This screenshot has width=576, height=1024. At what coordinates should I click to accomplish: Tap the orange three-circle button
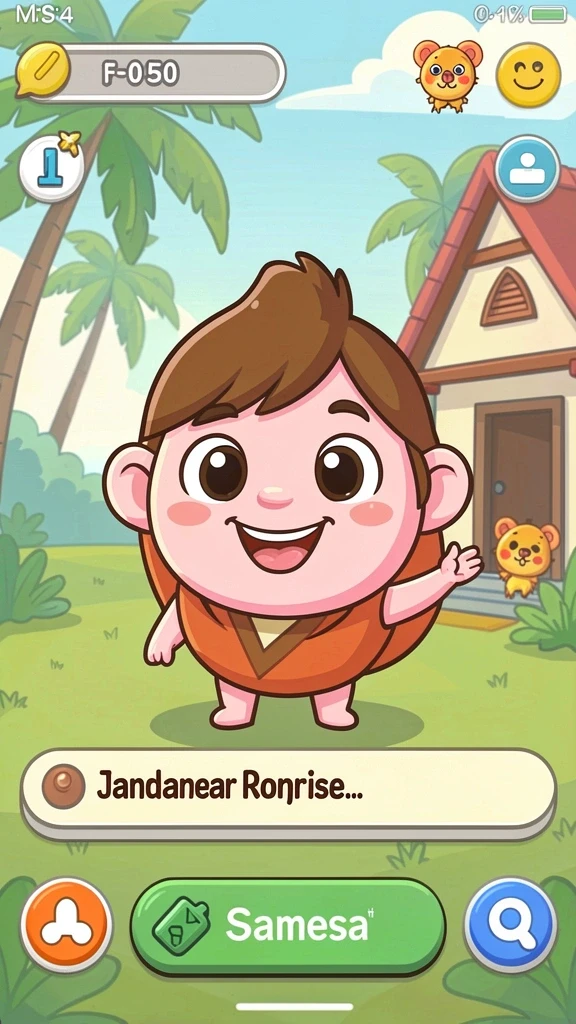(x=66, y=925)
